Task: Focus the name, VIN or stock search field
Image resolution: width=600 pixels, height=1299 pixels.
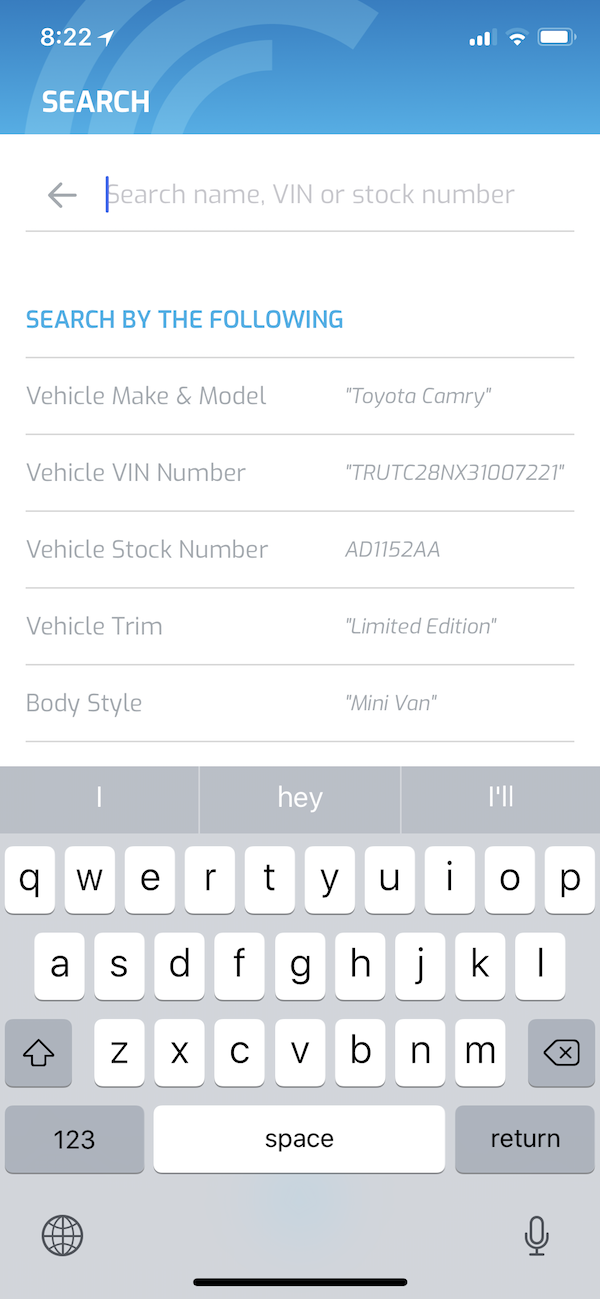Action: pos(338,195)
